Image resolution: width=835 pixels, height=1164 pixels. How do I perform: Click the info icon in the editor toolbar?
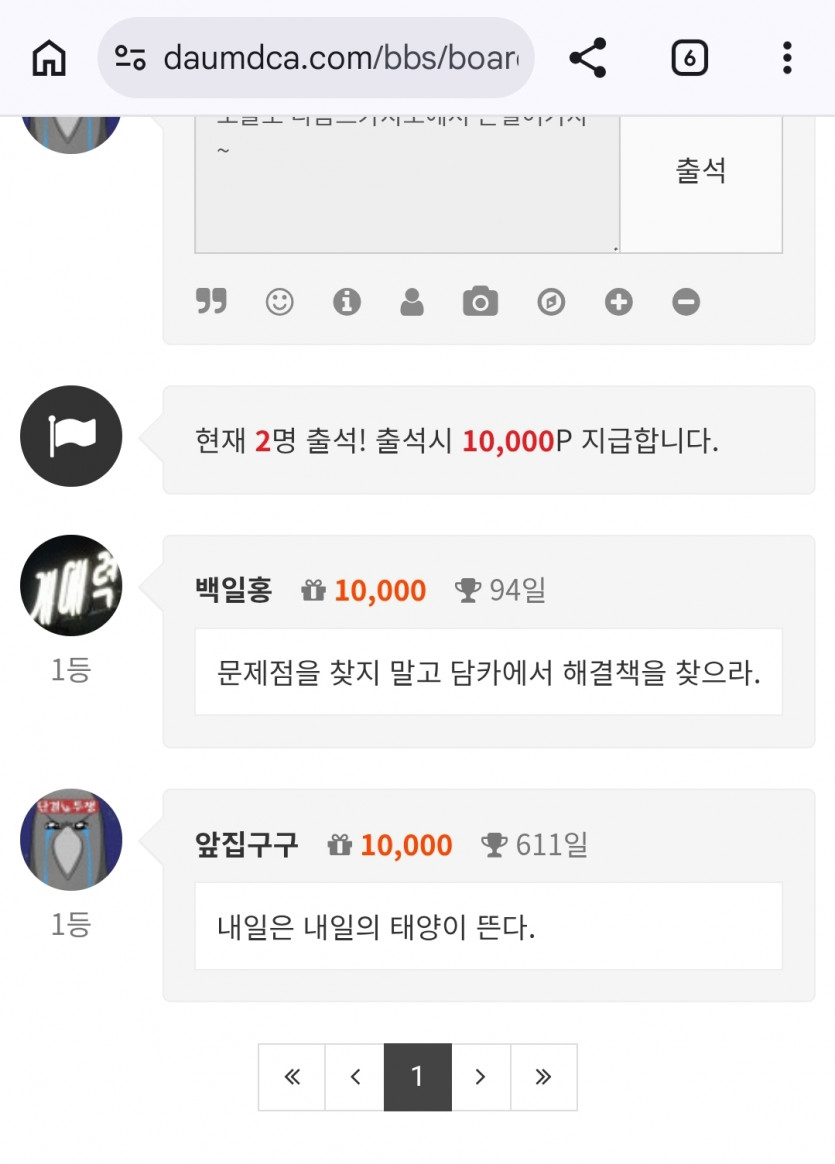pyautogui.click(x=347, y=301)
